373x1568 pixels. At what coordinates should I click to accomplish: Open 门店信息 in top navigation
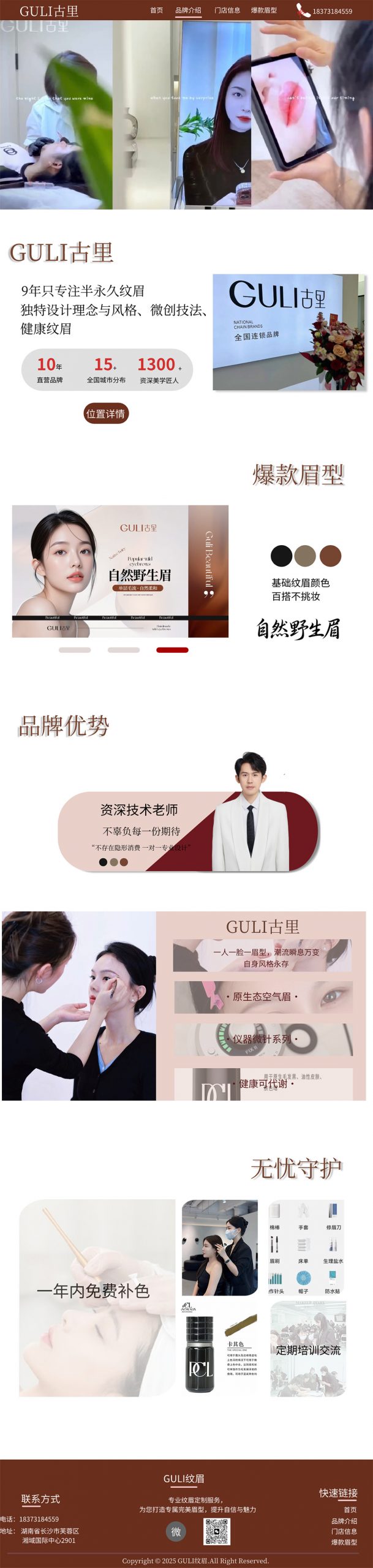click(227, 10)
